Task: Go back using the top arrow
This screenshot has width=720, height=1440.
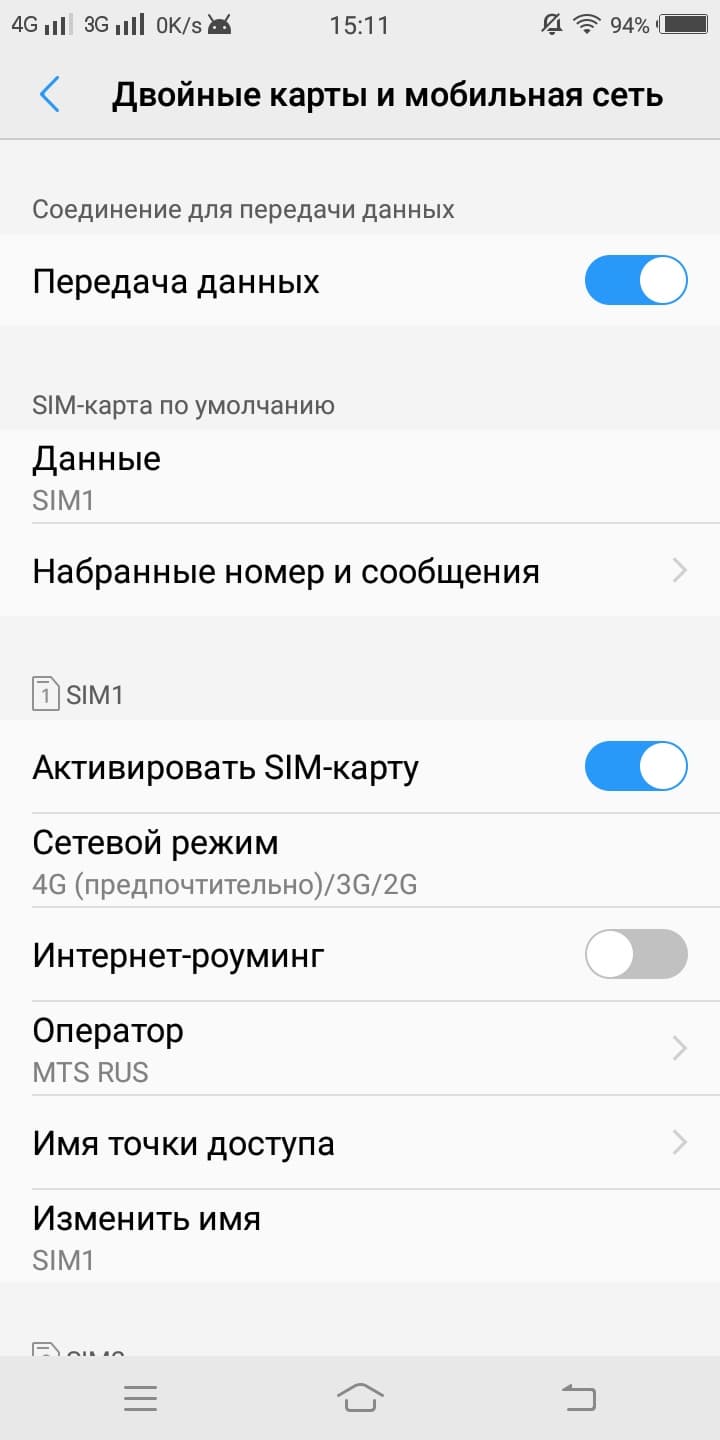Action: click(x=50, y=95)
